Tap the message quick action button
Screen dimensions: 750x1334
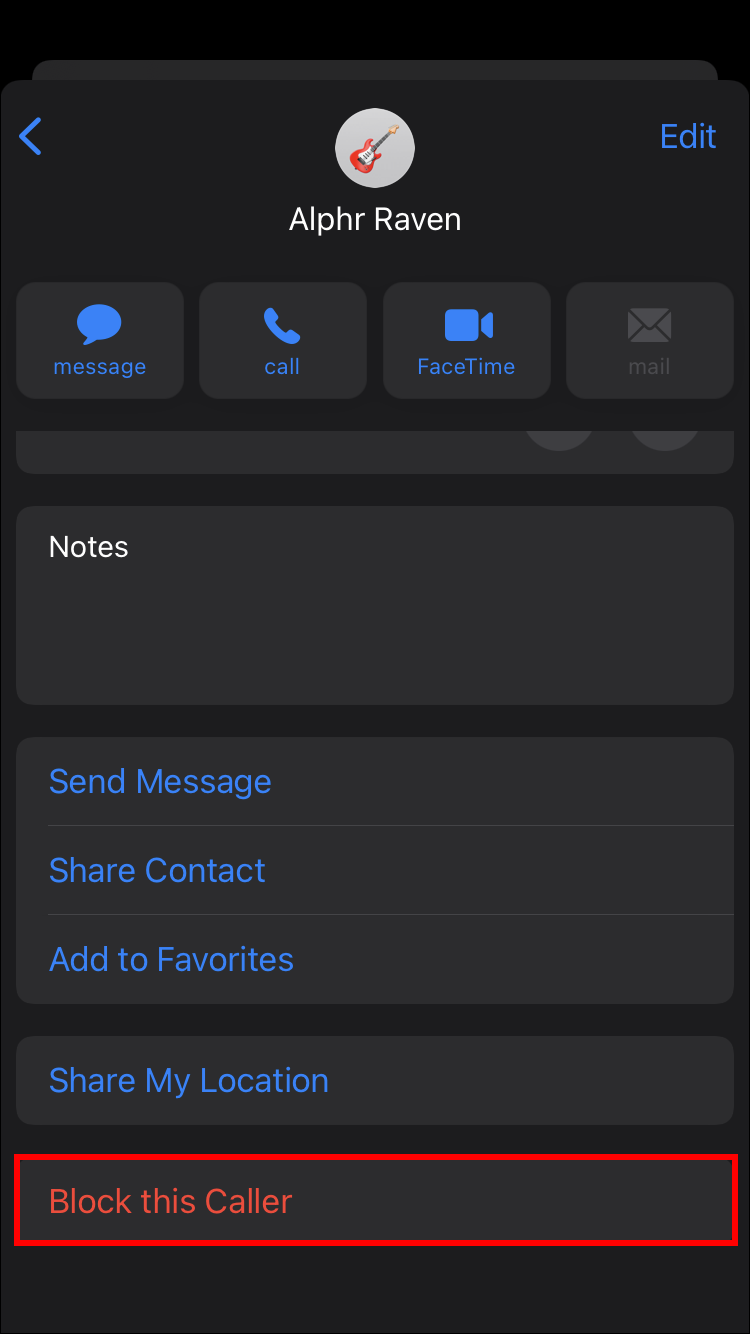(x=100, y=341)
